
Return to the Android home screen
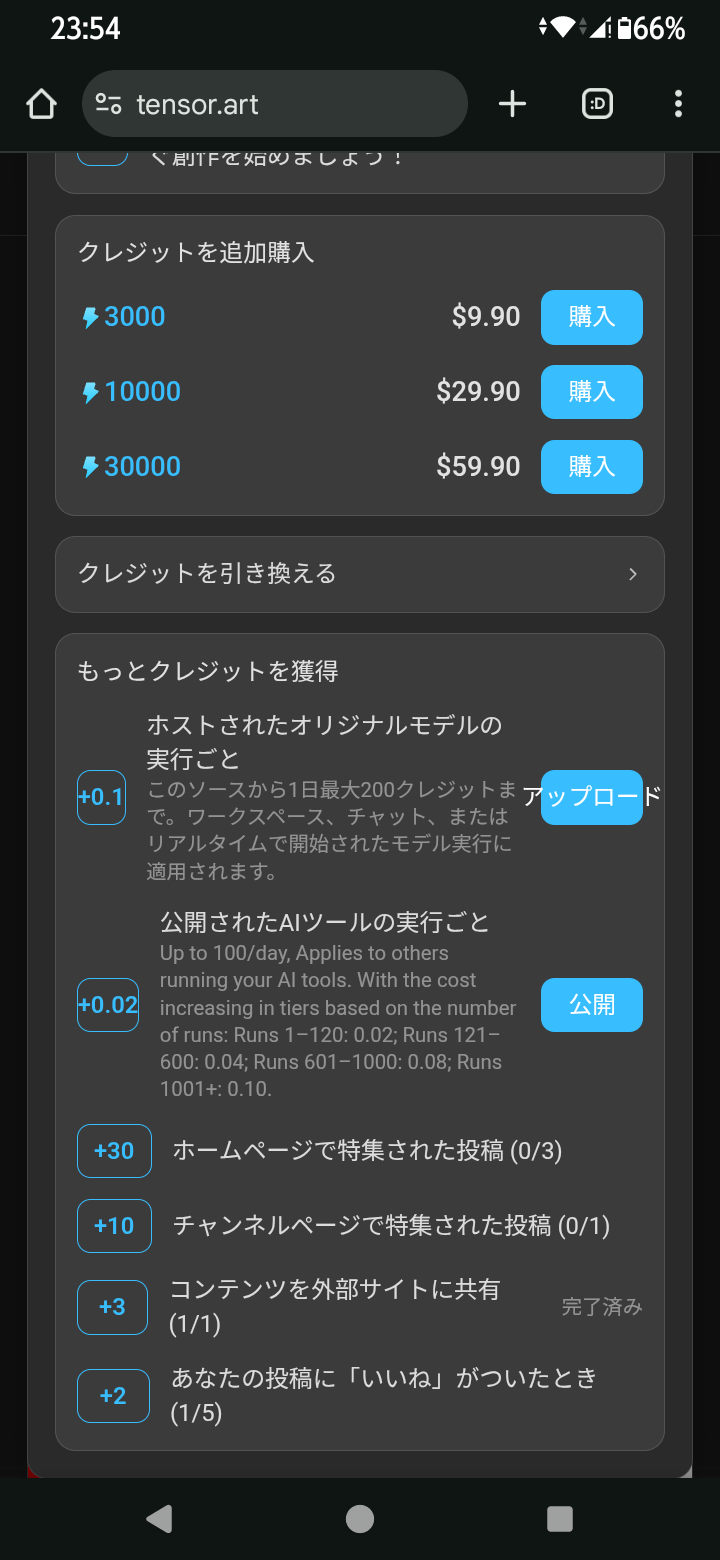pos(360,1519)
